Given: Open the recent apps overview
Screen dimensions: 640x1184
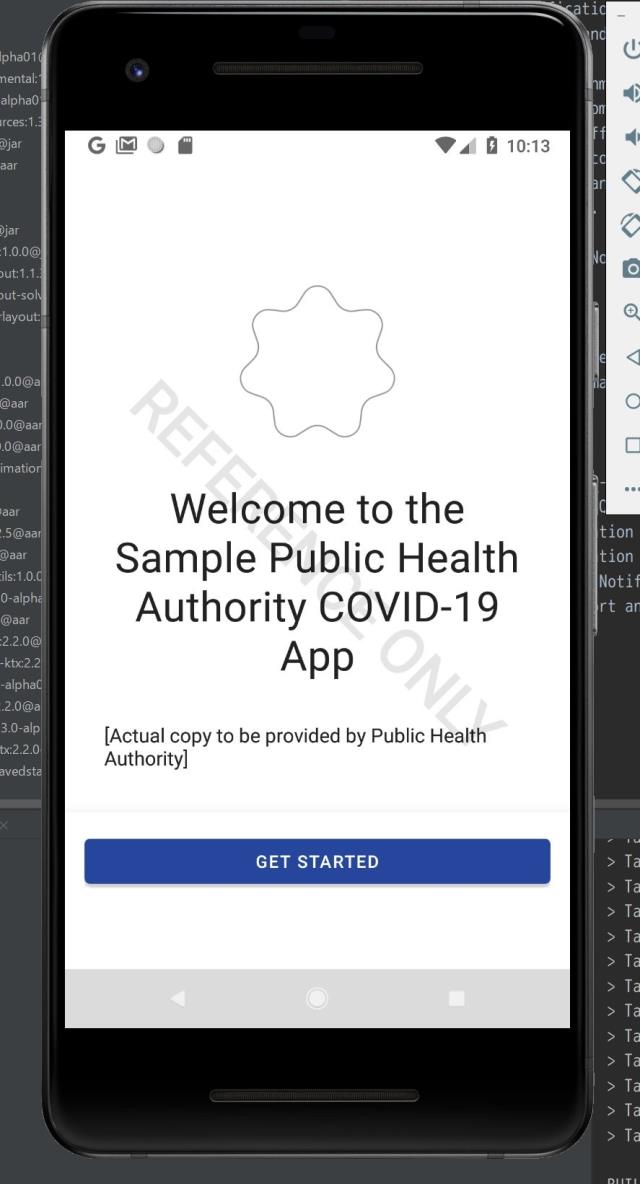Looking at the screenshot, I should 456,998.
